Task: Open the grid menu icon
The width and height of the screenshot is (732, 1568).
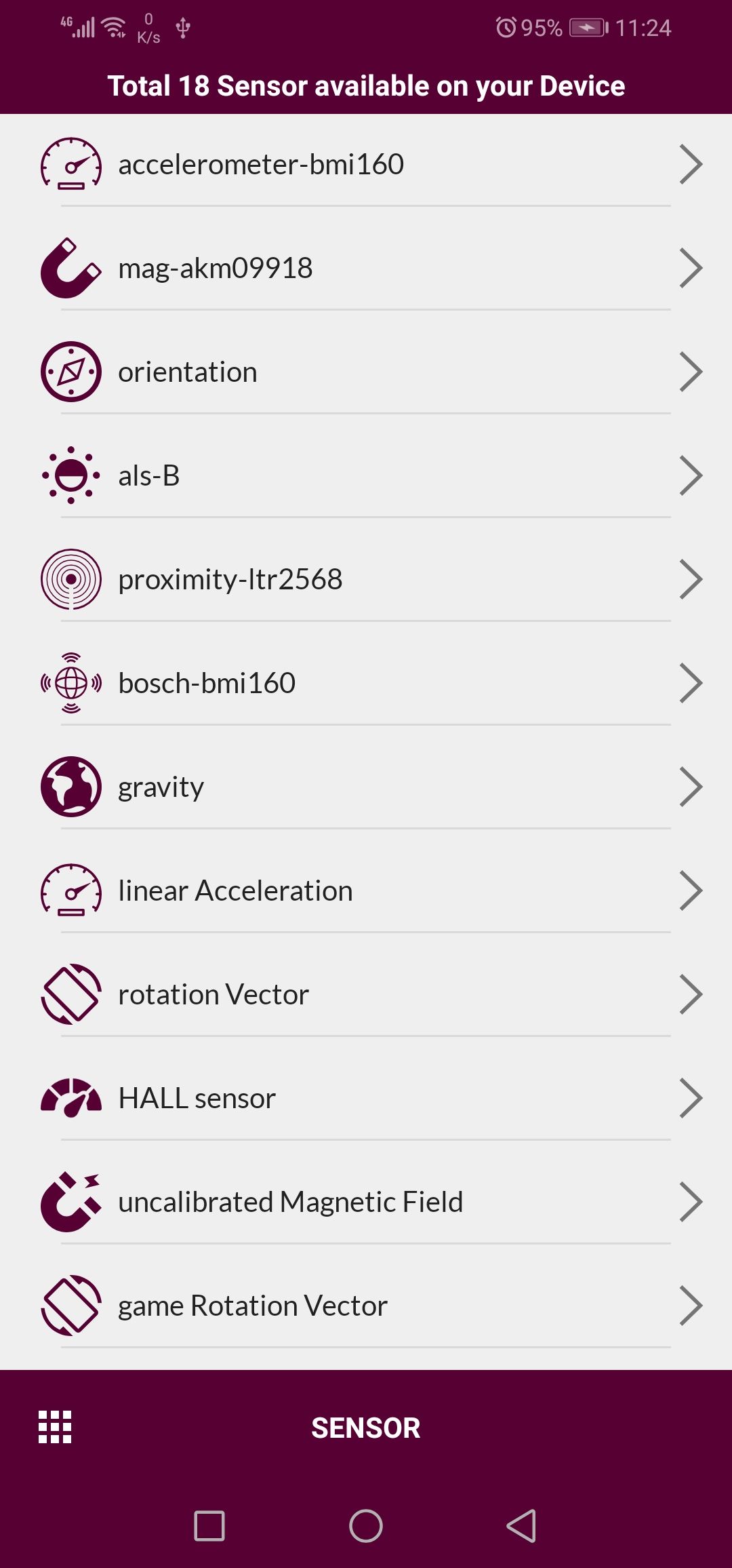Action: 55,1427
